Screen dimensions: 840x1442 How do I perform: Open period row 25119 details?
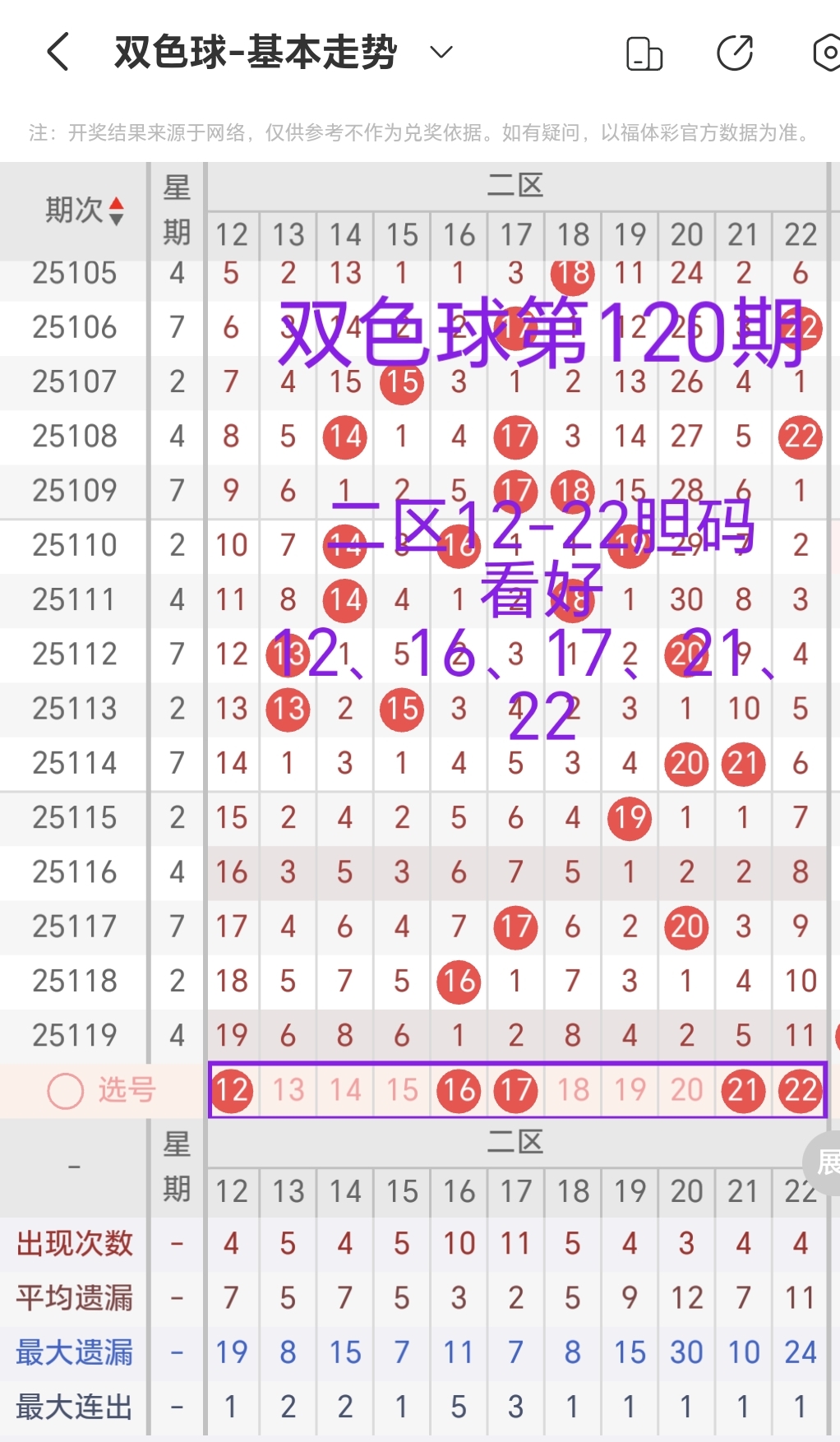pyautogui.click(x=73, y=1035)
